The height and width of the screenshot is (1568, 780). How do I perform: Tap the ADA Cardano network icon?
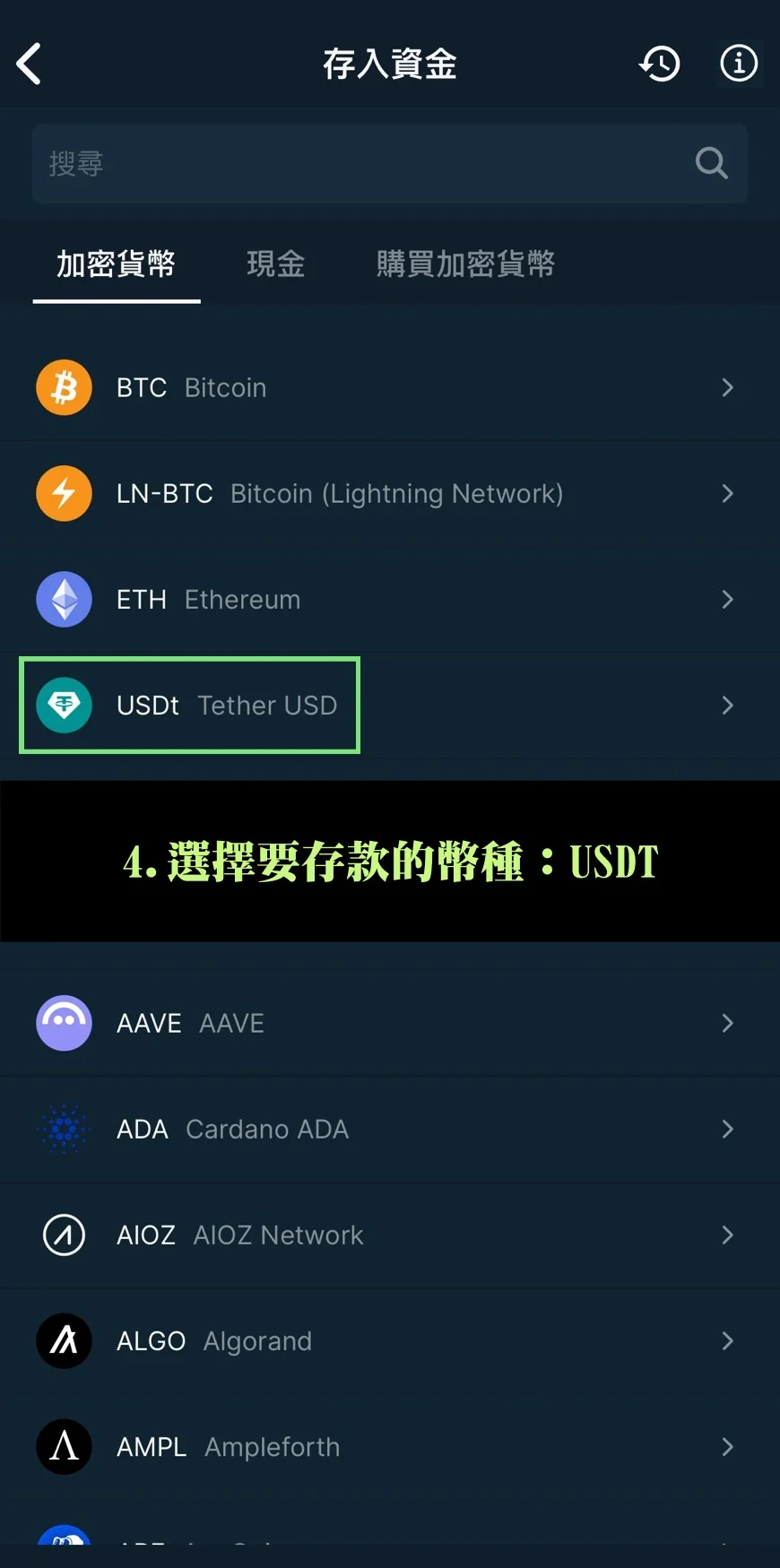(64, 1129)
